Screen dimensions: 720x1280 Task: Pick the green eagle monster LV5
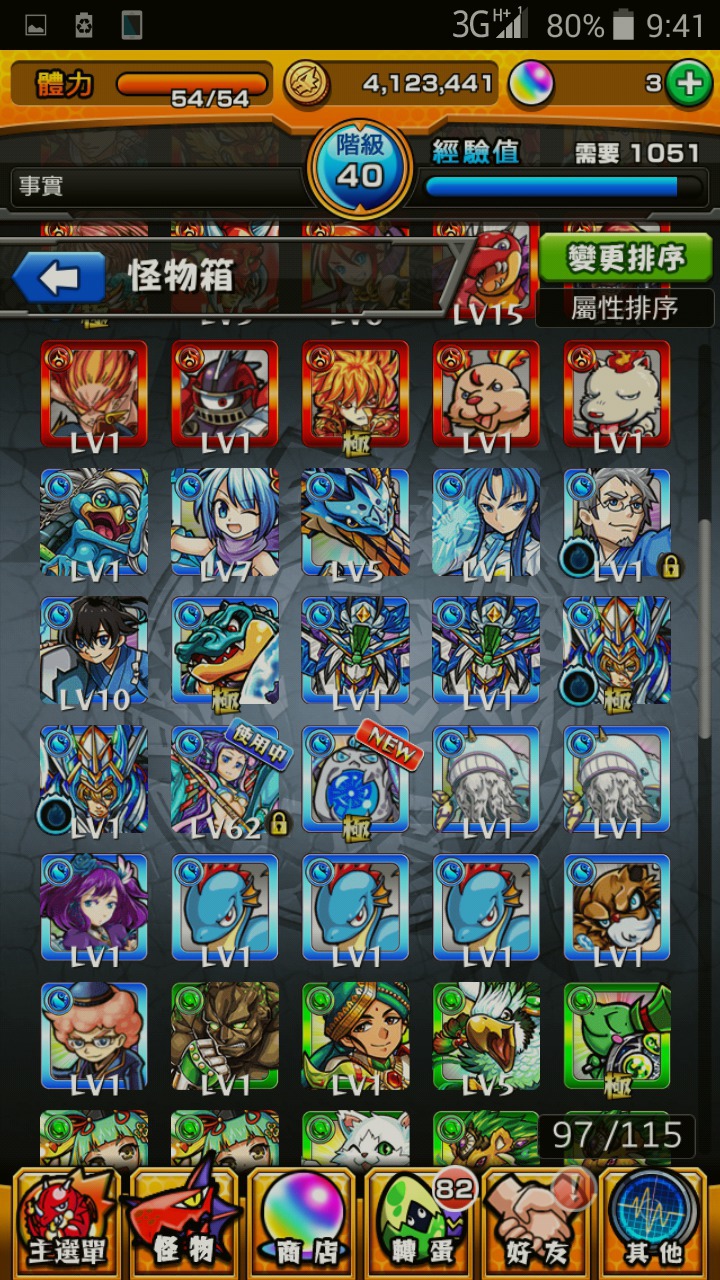point(486,1036)
